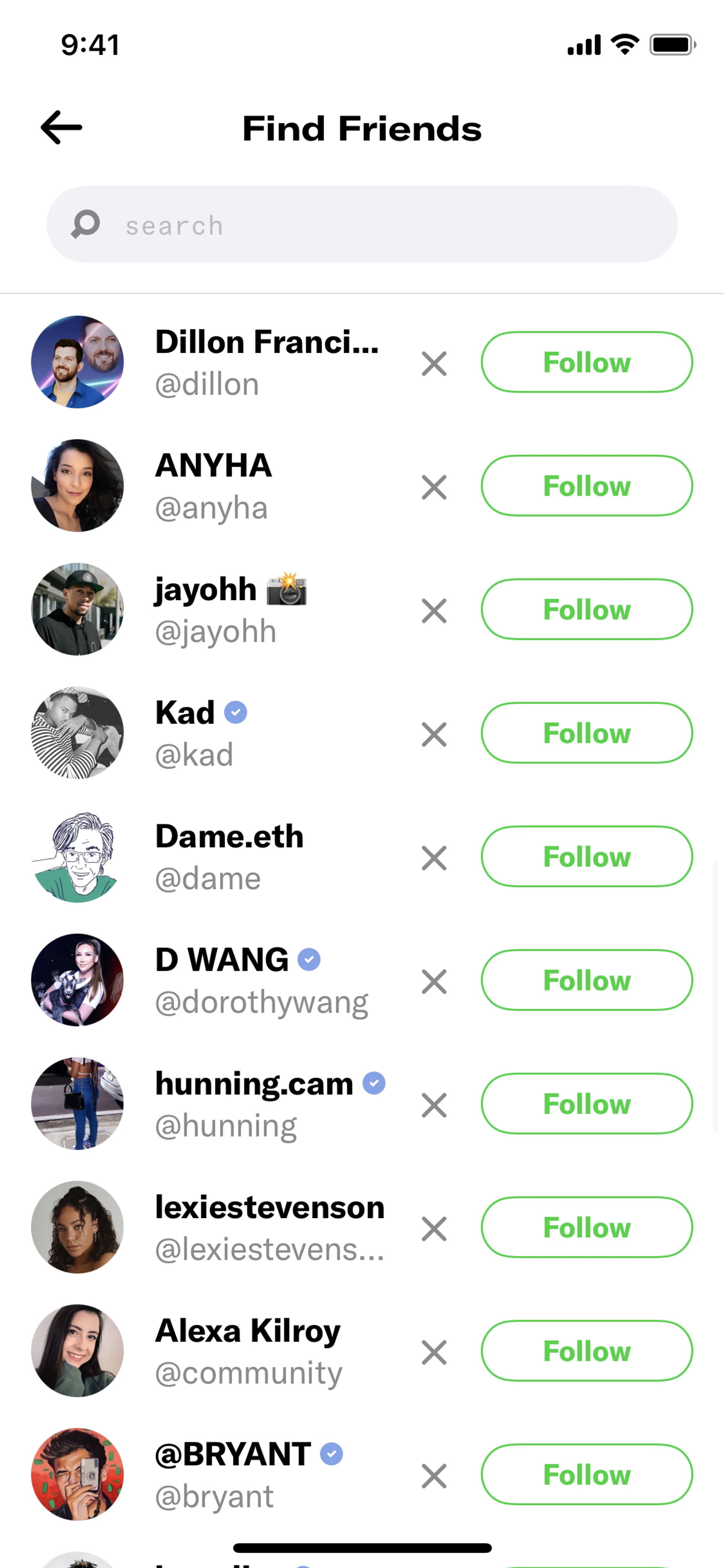Follow D WANG
This screenshot has width=724, height=1568.
pyautogui.click(x=586, y=980)
